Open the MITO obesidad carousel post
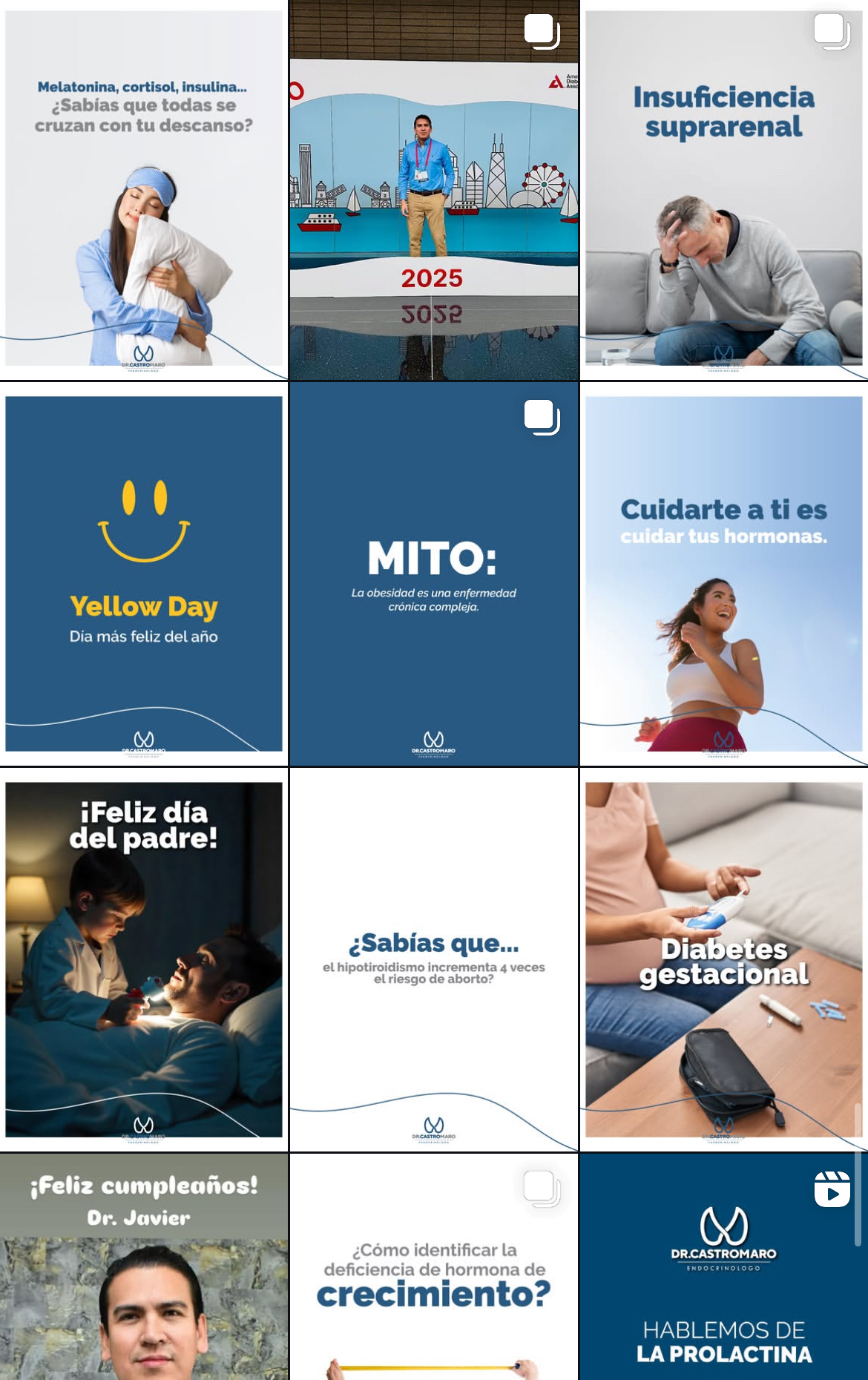The height and width of the screenshot is (1380, 868). pyautogui.click(x=433, y=574)
